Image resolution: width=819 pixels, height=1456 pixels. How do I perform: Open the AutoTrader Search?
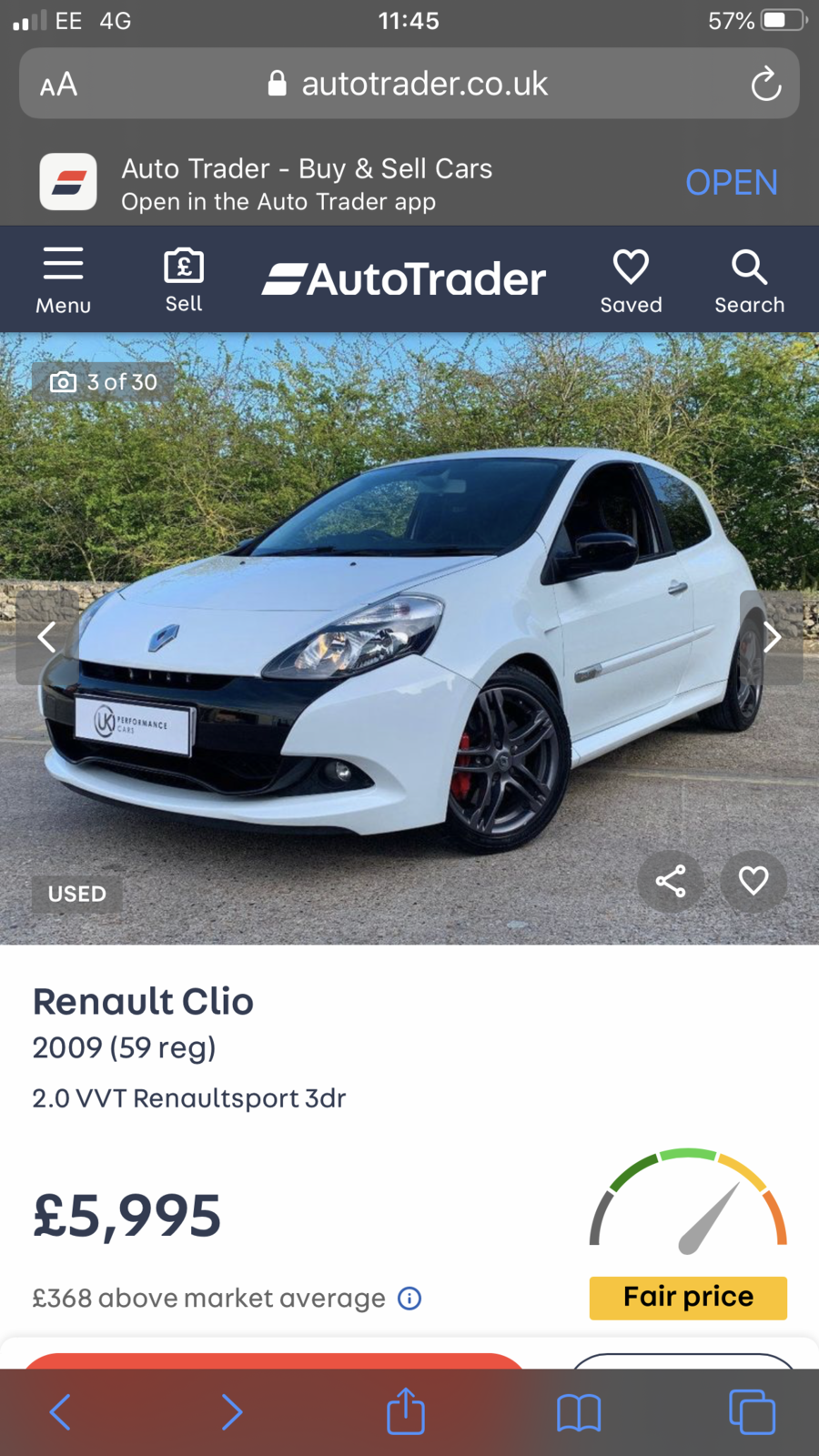pyautogui.click(x=749, y=280)
